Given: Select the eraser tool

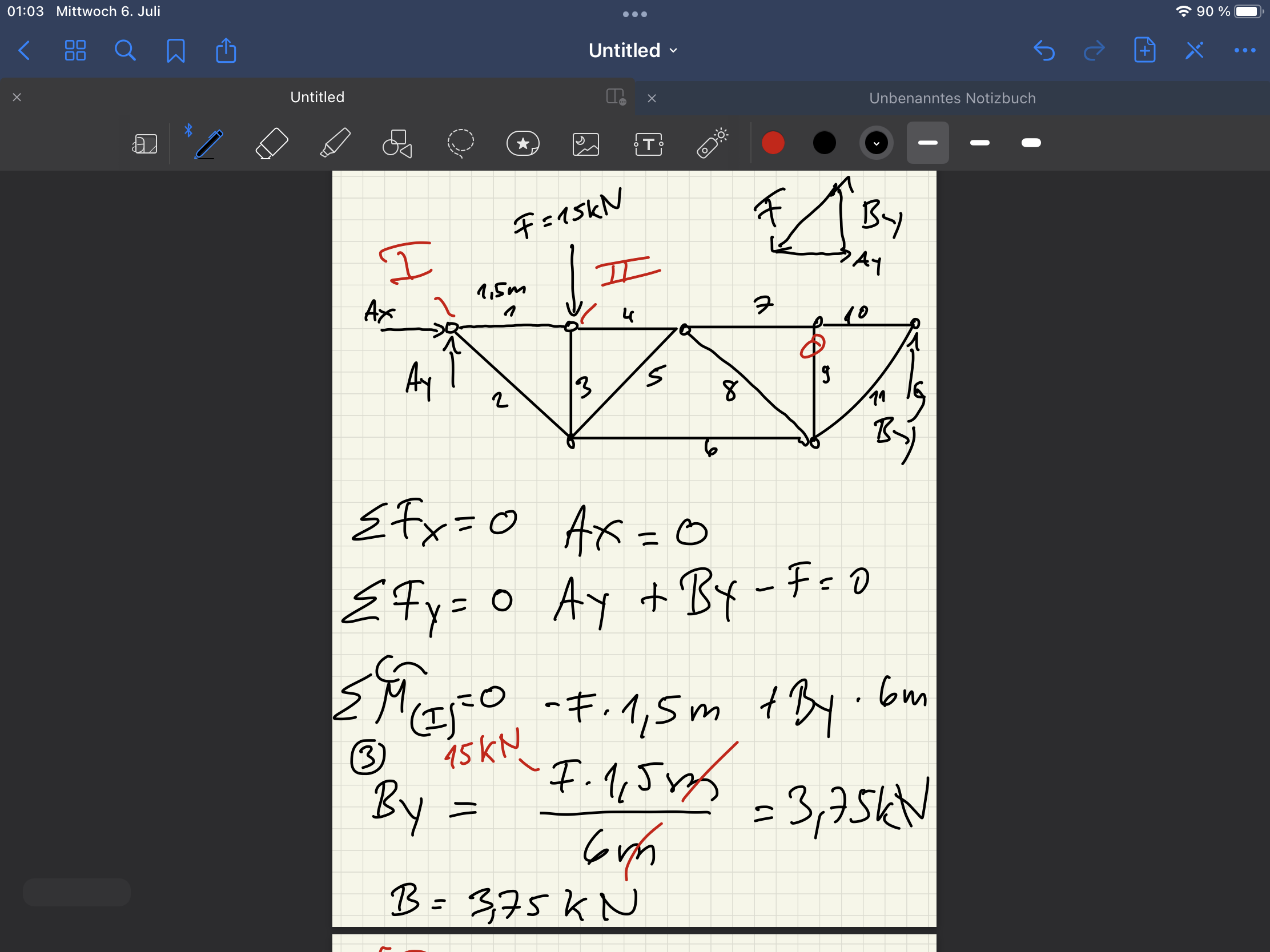Looking at the screenshot, I should pyautogui.click(x=271, y=143).
